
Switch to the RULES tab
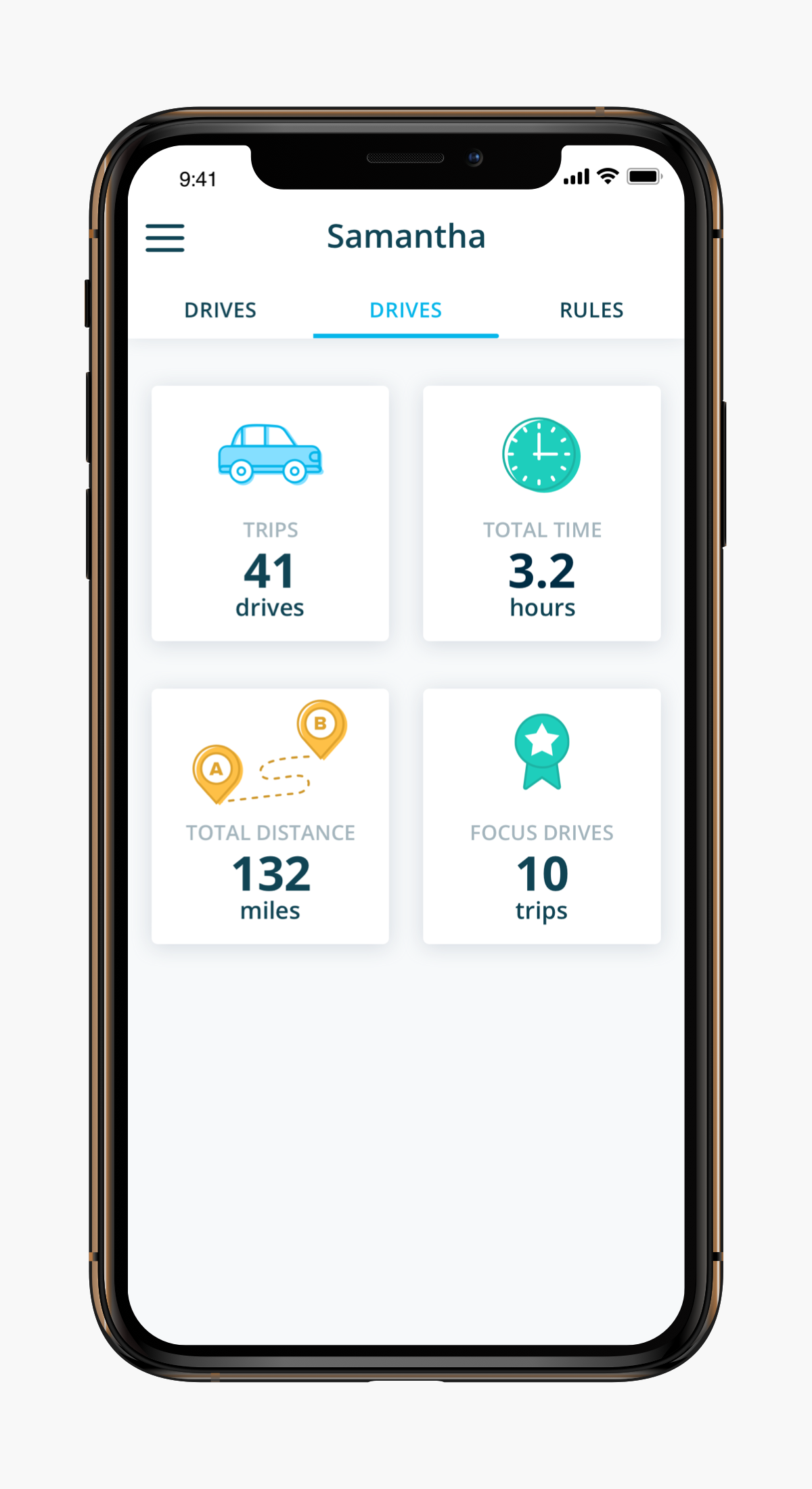click(591, 310)
